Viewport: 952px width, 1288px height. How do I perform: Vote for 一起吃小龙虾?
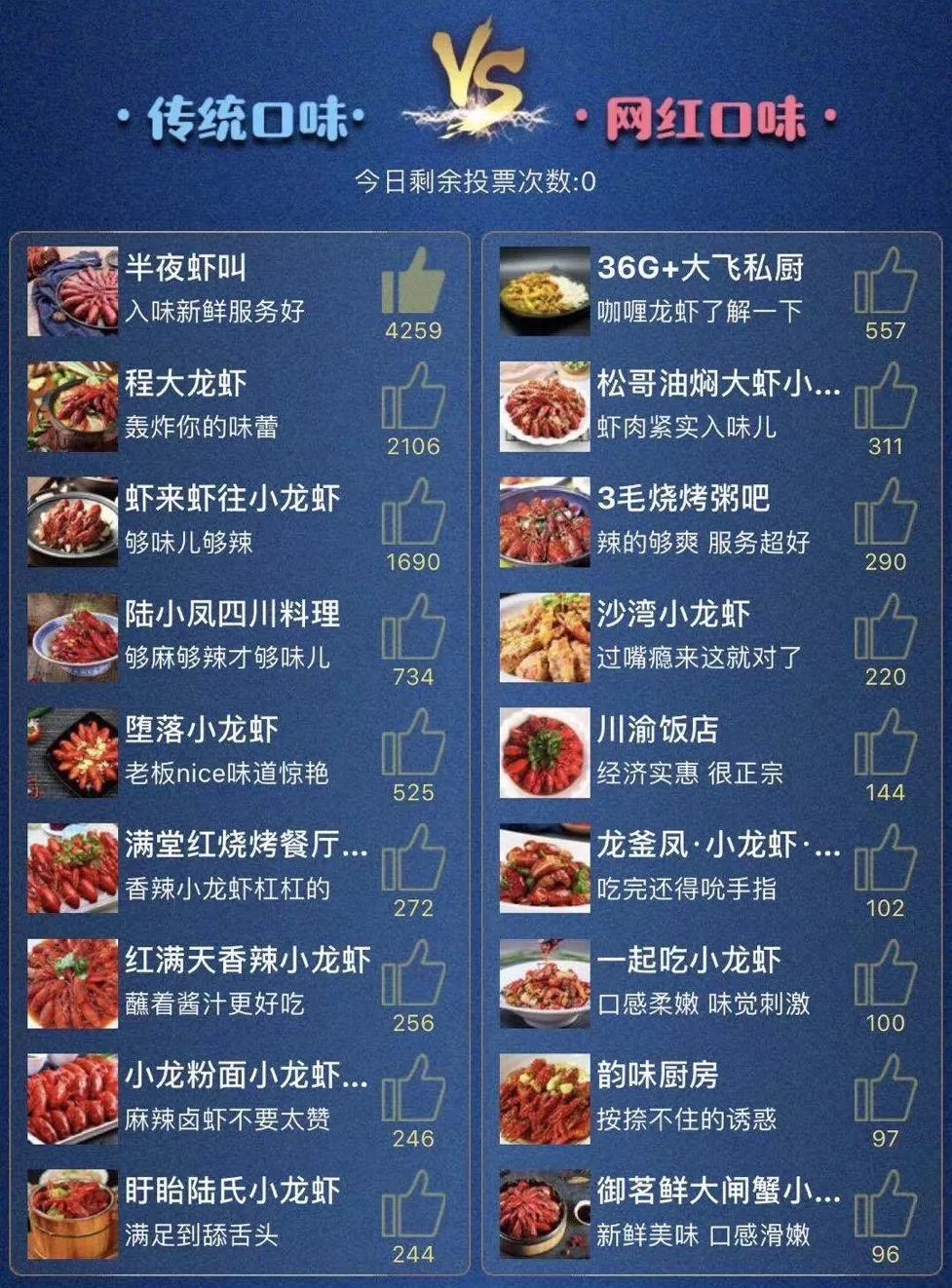point(885,974)
